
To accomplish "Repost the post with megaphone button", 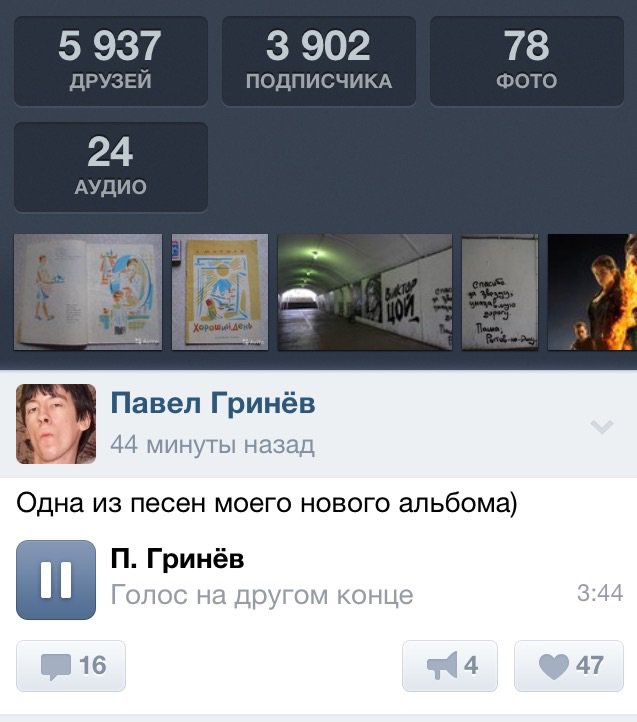I will [451, 666].
